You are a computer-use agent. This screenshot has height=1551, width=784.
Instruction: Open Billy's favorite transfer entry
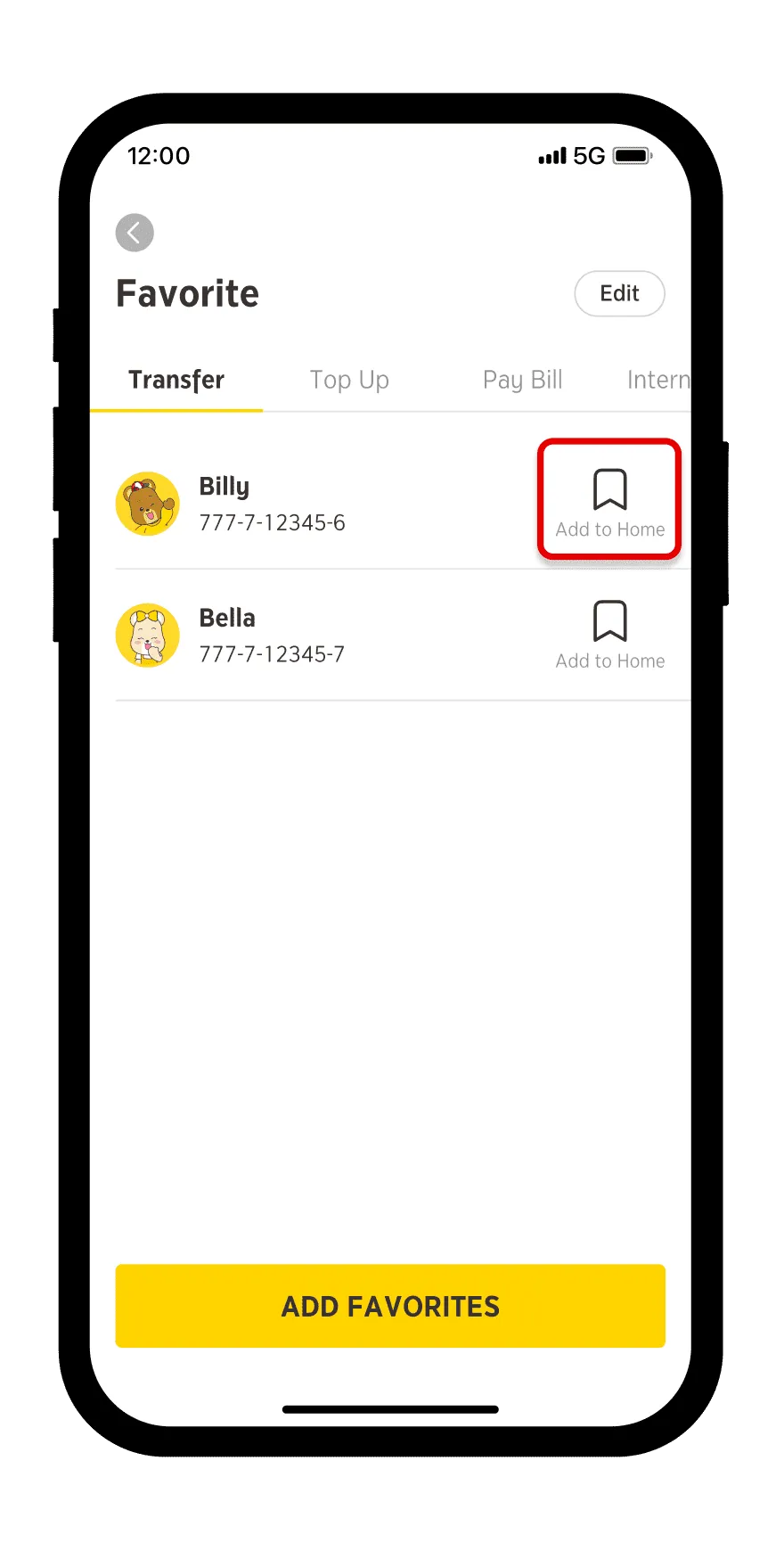[x=323, y=504]
